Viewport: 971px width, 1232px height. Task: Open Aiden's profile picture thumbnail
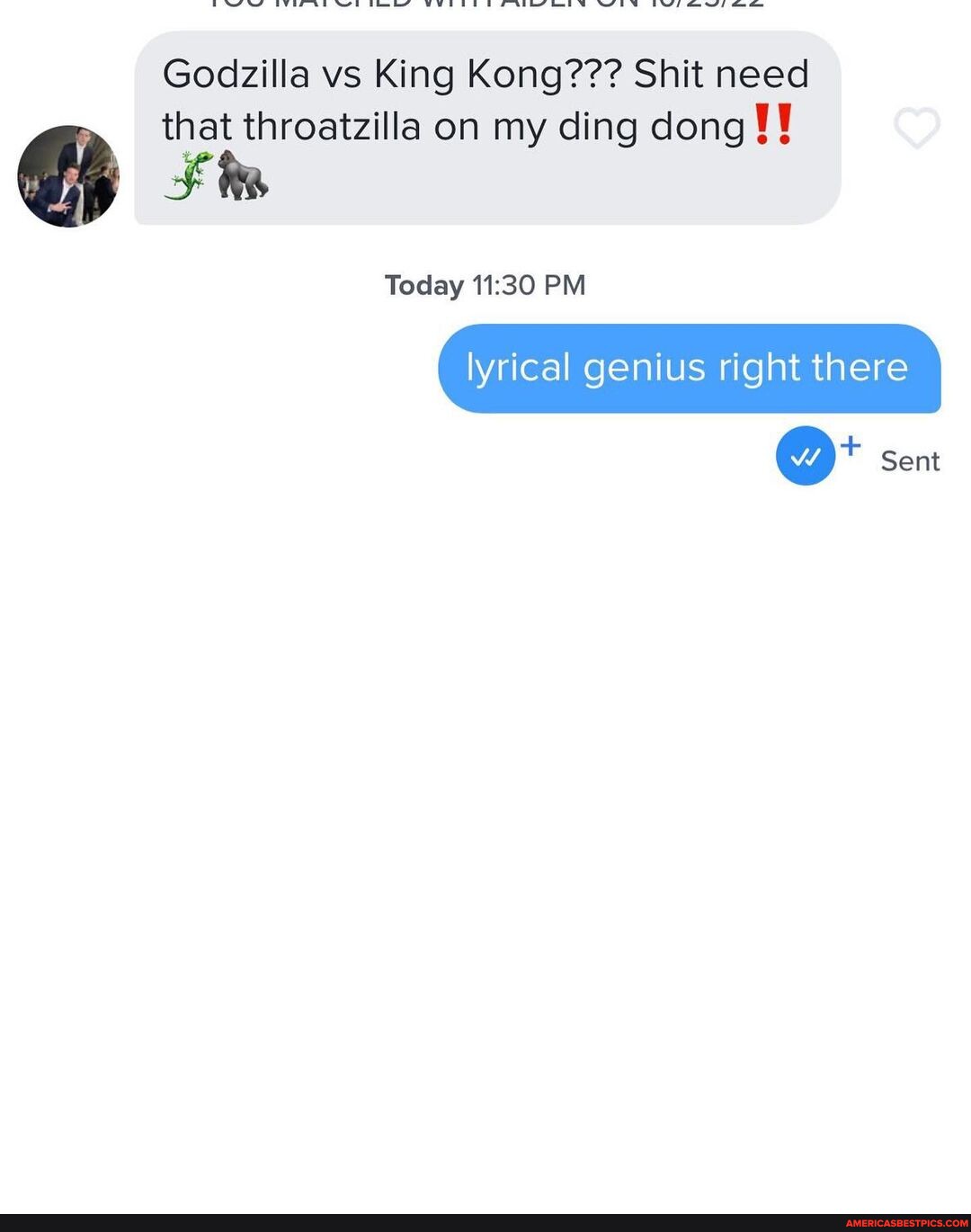pyautogui.click(x=67, y=175)
